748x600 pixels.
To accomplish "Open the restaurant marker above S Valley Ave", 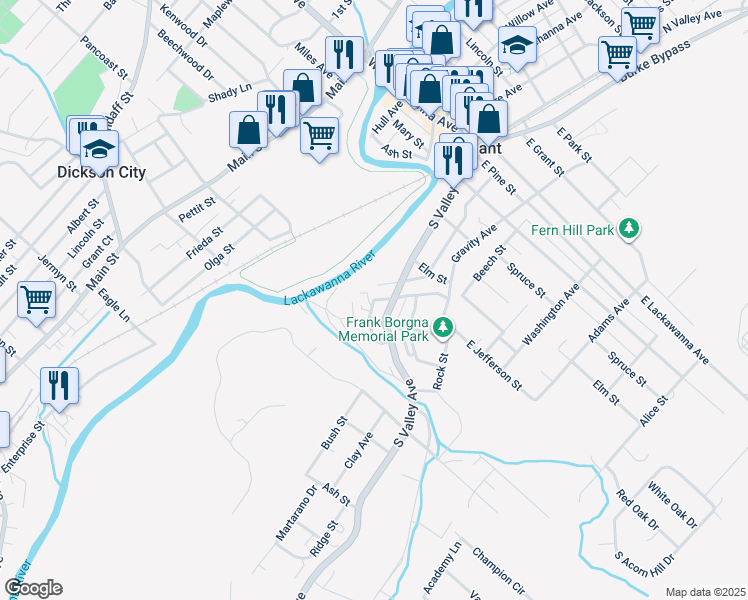I will point(454,165).
